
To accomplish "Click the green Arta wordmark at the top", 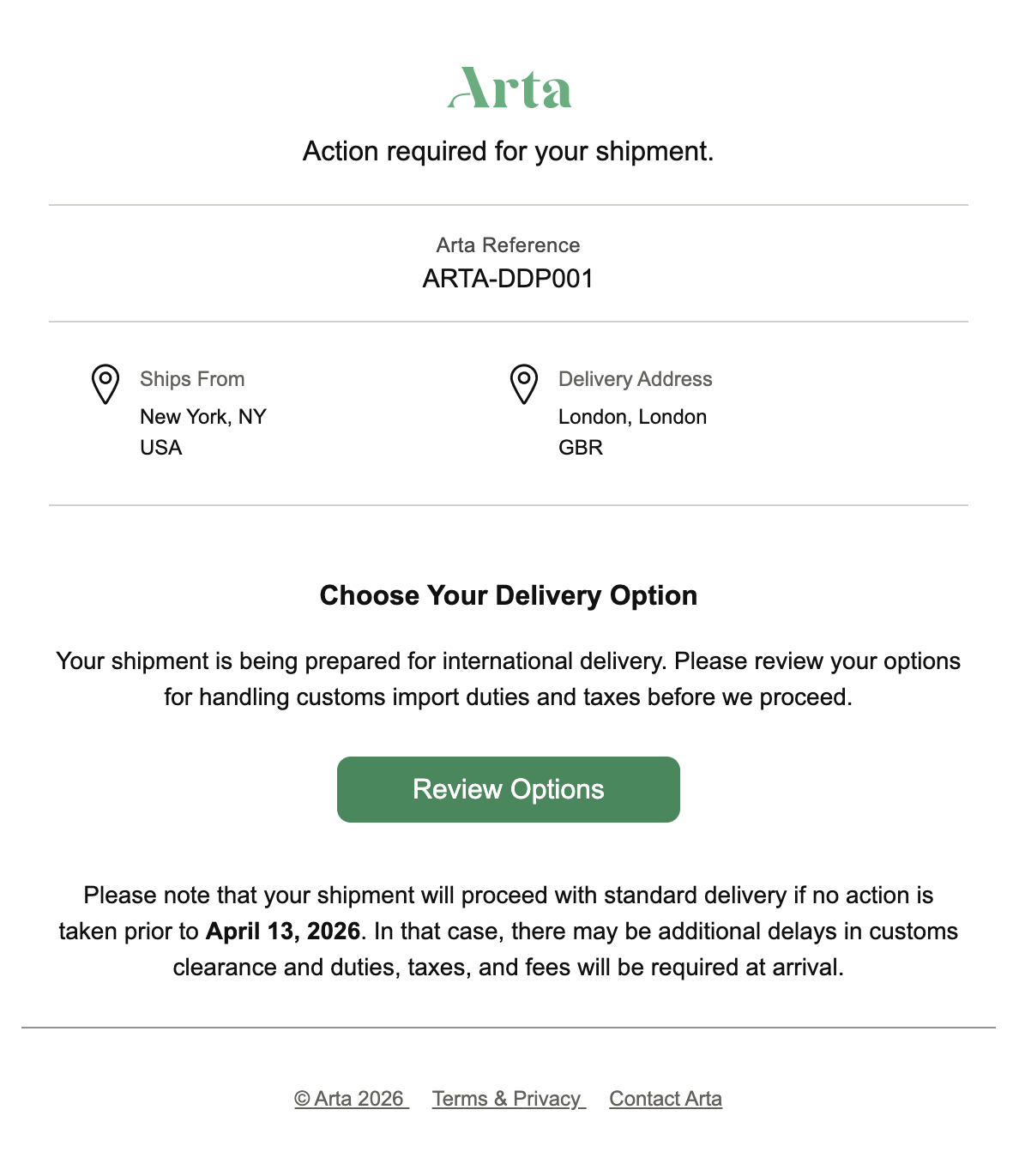I will point(509,88).
